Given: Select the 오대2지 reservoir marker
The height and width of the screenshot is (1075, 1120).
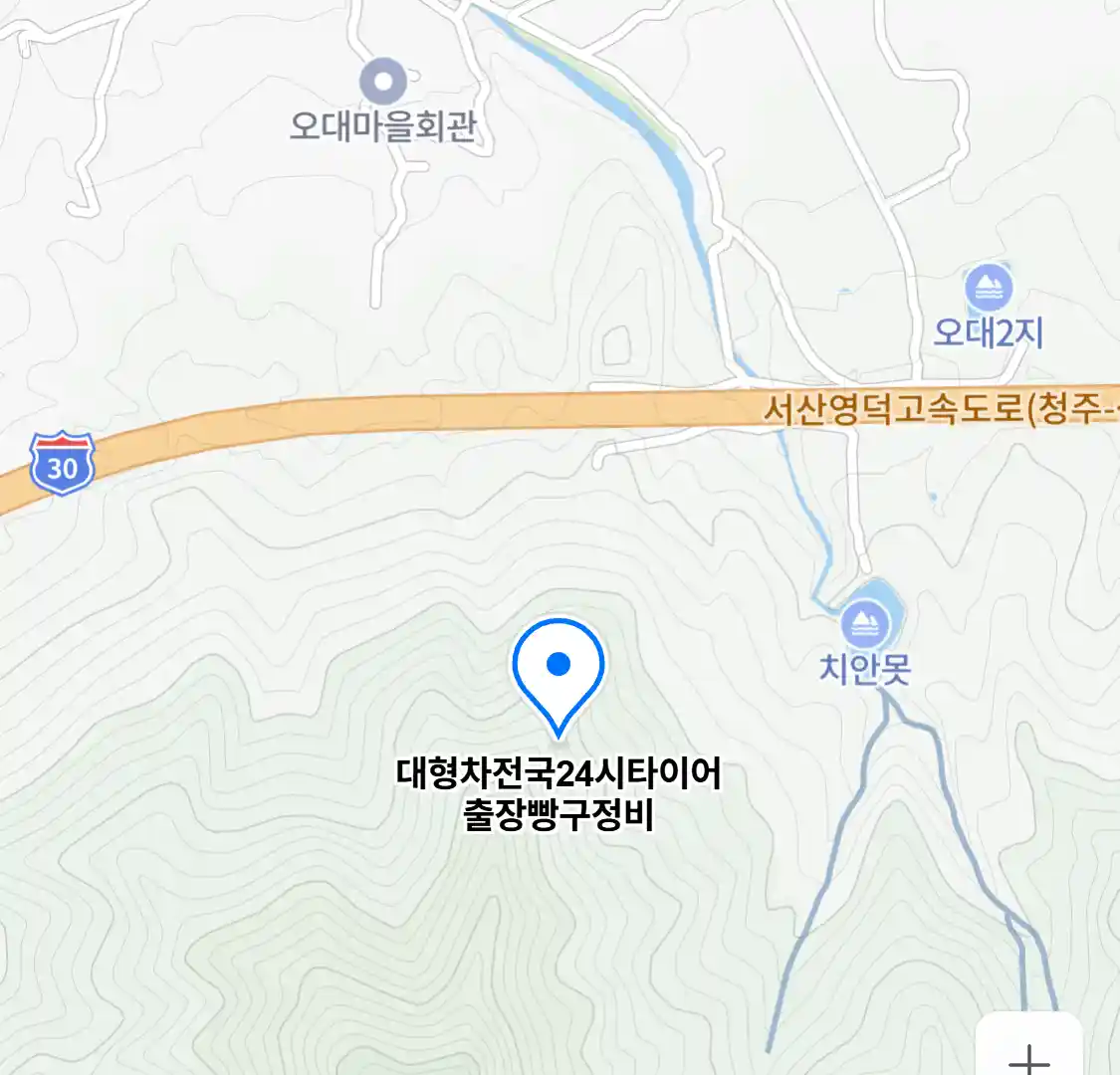Looking at the screenshot, I should [989, 290].
